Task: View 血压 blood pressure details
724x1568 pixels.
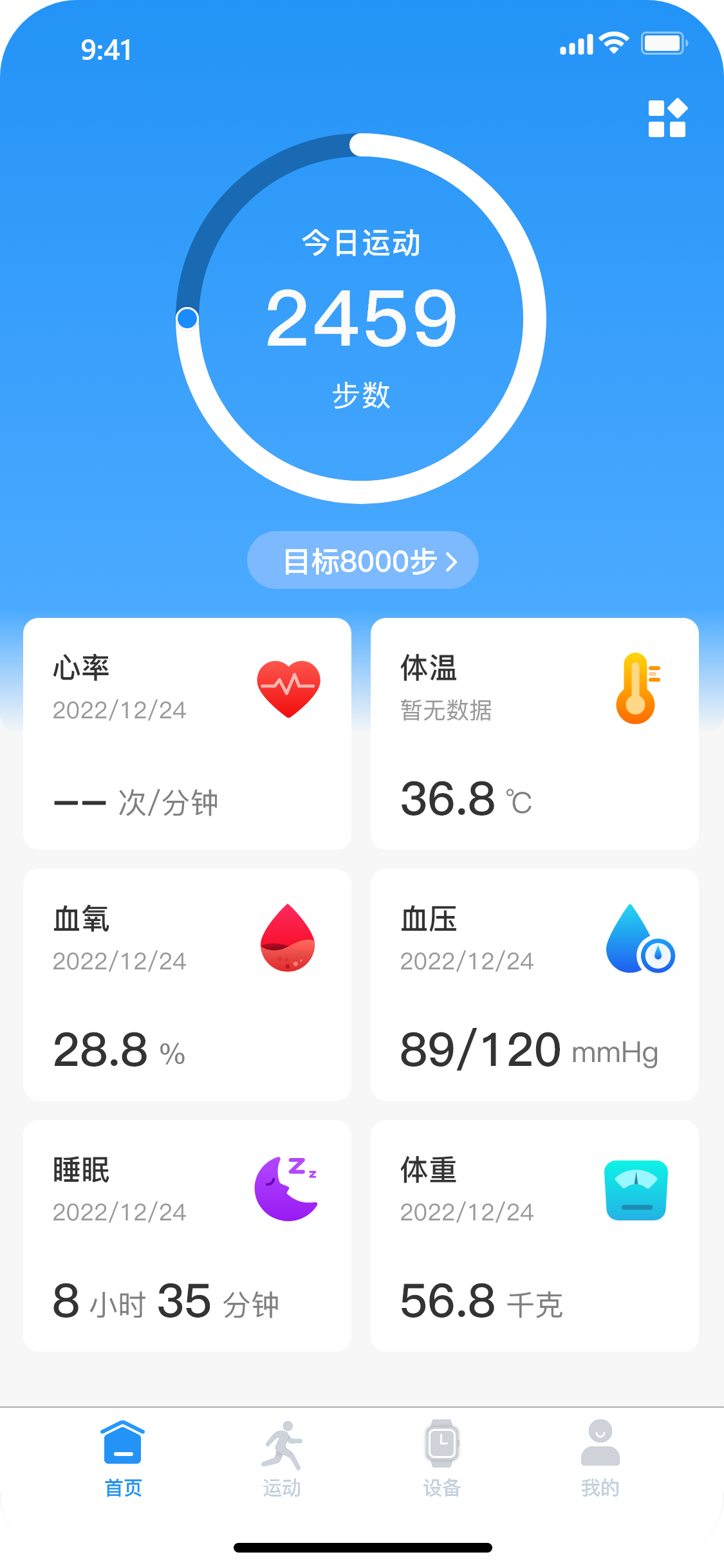Action: 535,985
